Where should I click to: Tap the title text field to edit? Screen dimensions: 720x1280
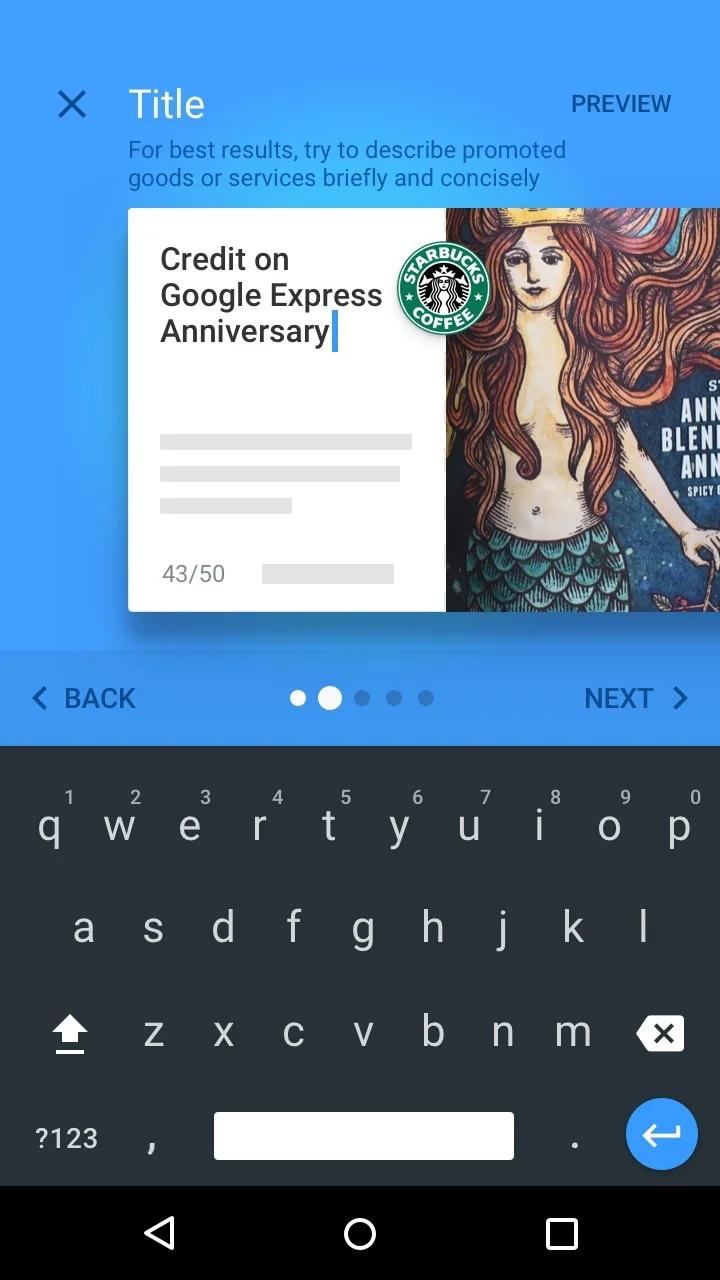[x=271, y=296]
